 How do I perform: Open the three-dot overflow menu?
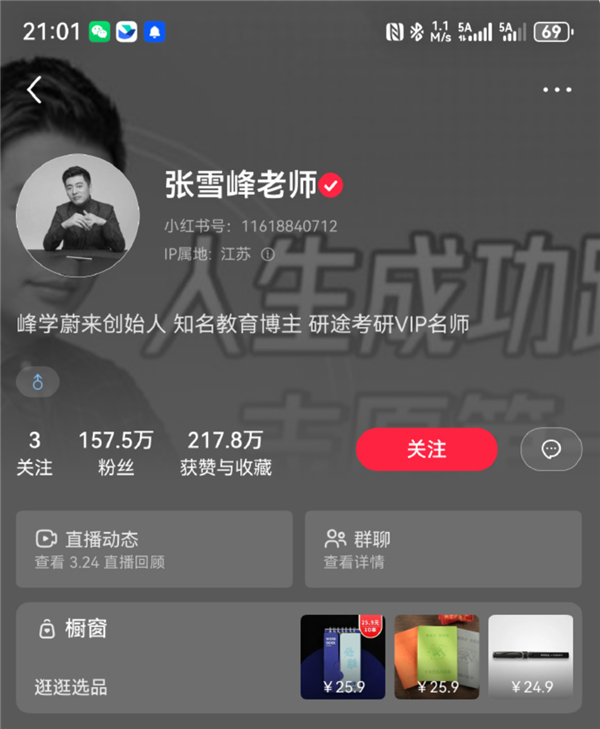click(557, 90)
